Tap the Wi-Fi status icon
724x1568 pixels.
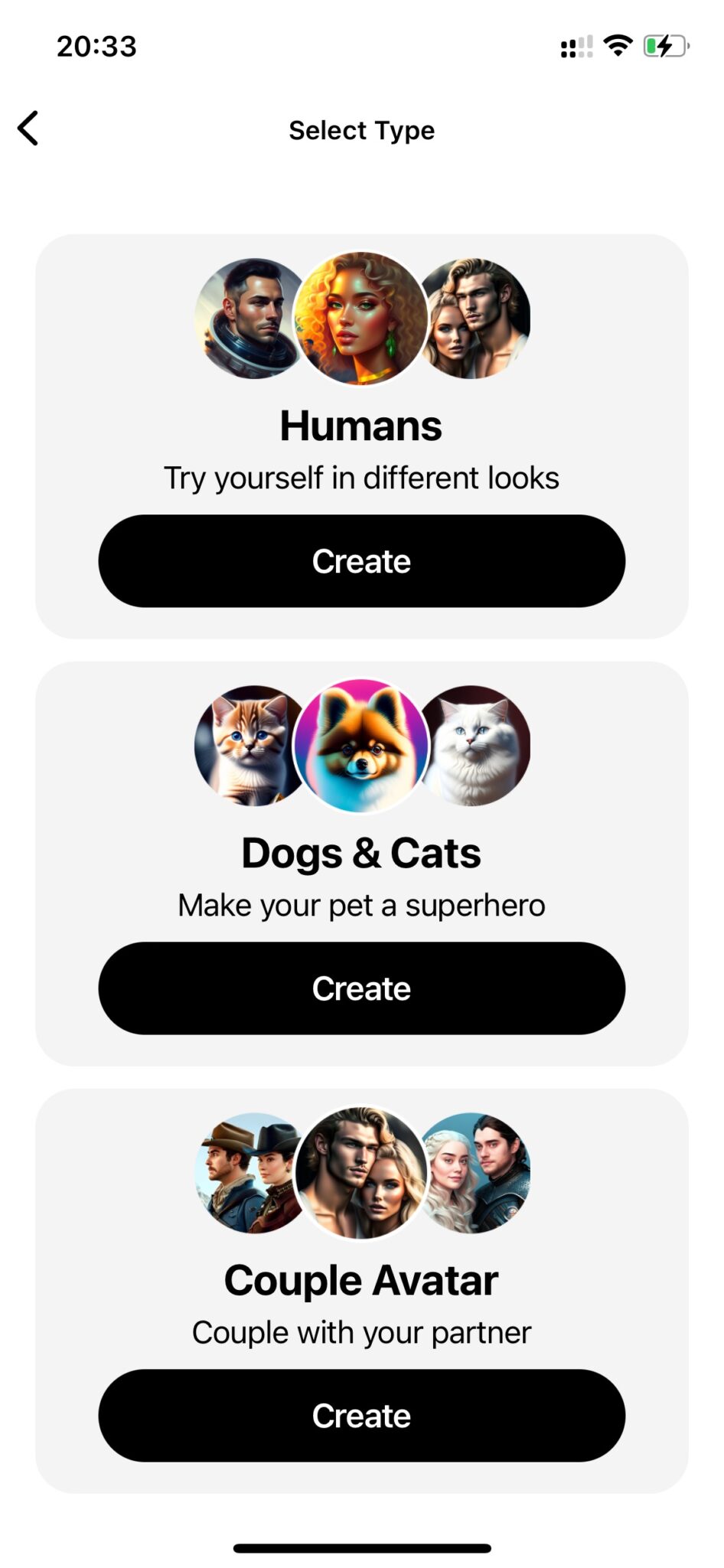click(x=617, y=47)
